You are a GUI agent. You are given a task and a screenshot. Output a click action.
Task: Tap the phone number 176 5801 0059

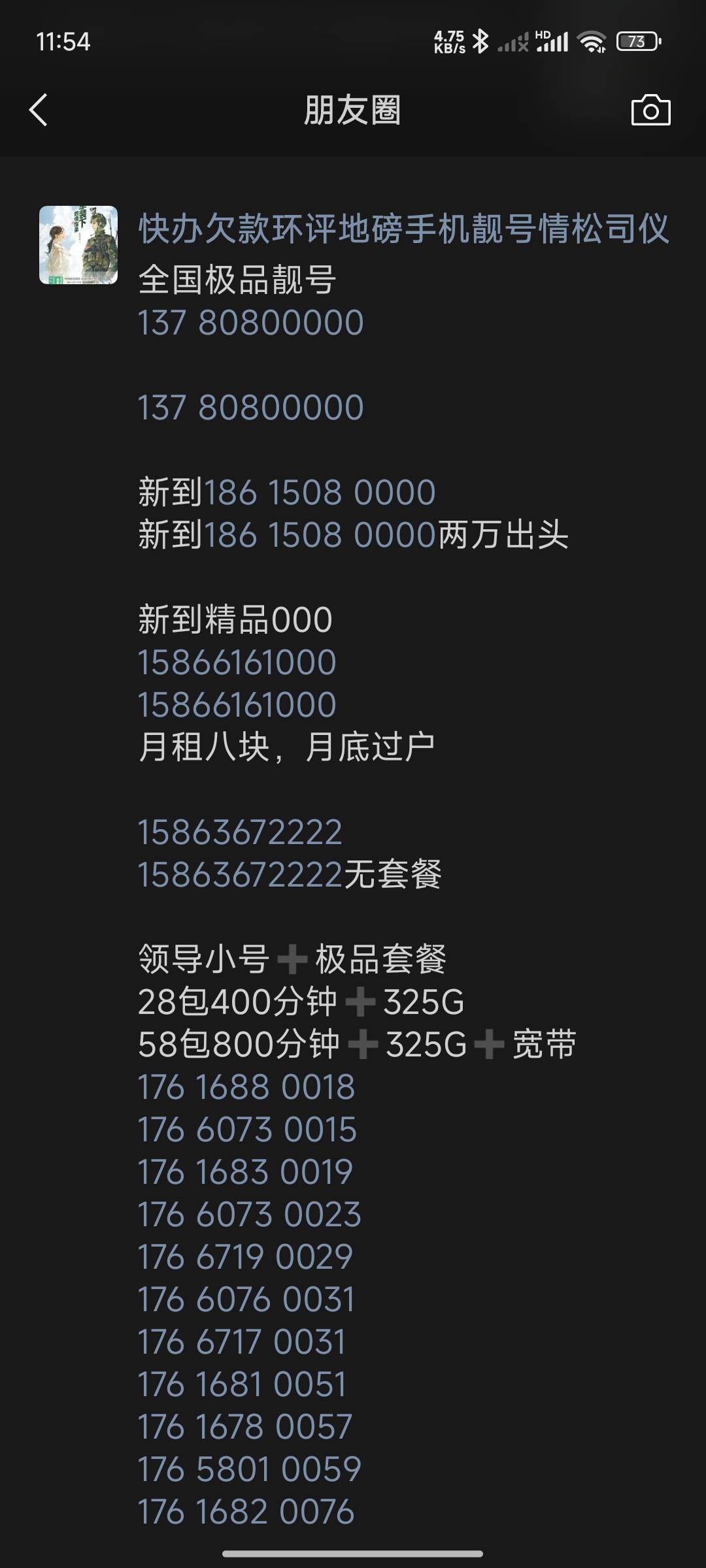(x=249, y=1469)
